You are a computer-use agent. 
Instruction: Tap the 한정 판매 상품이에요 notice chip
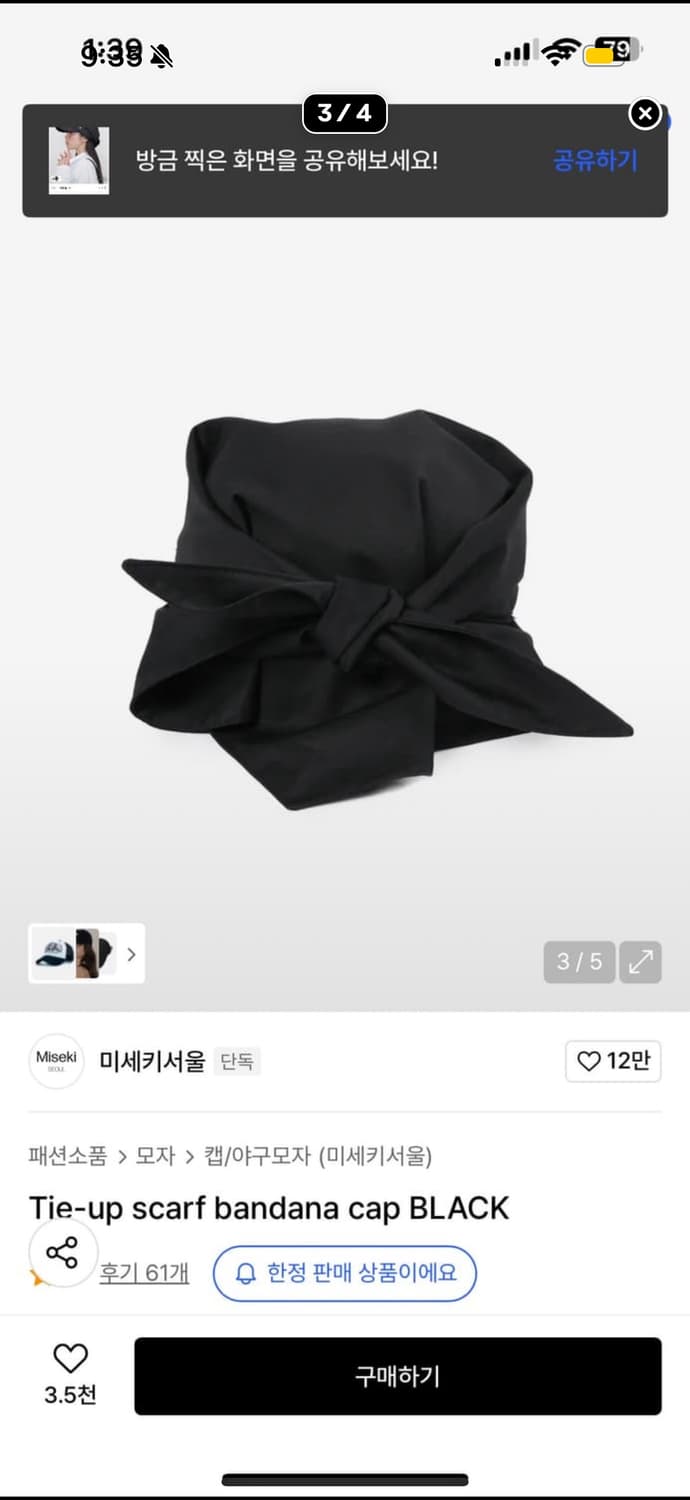[x=345, y=1273]
